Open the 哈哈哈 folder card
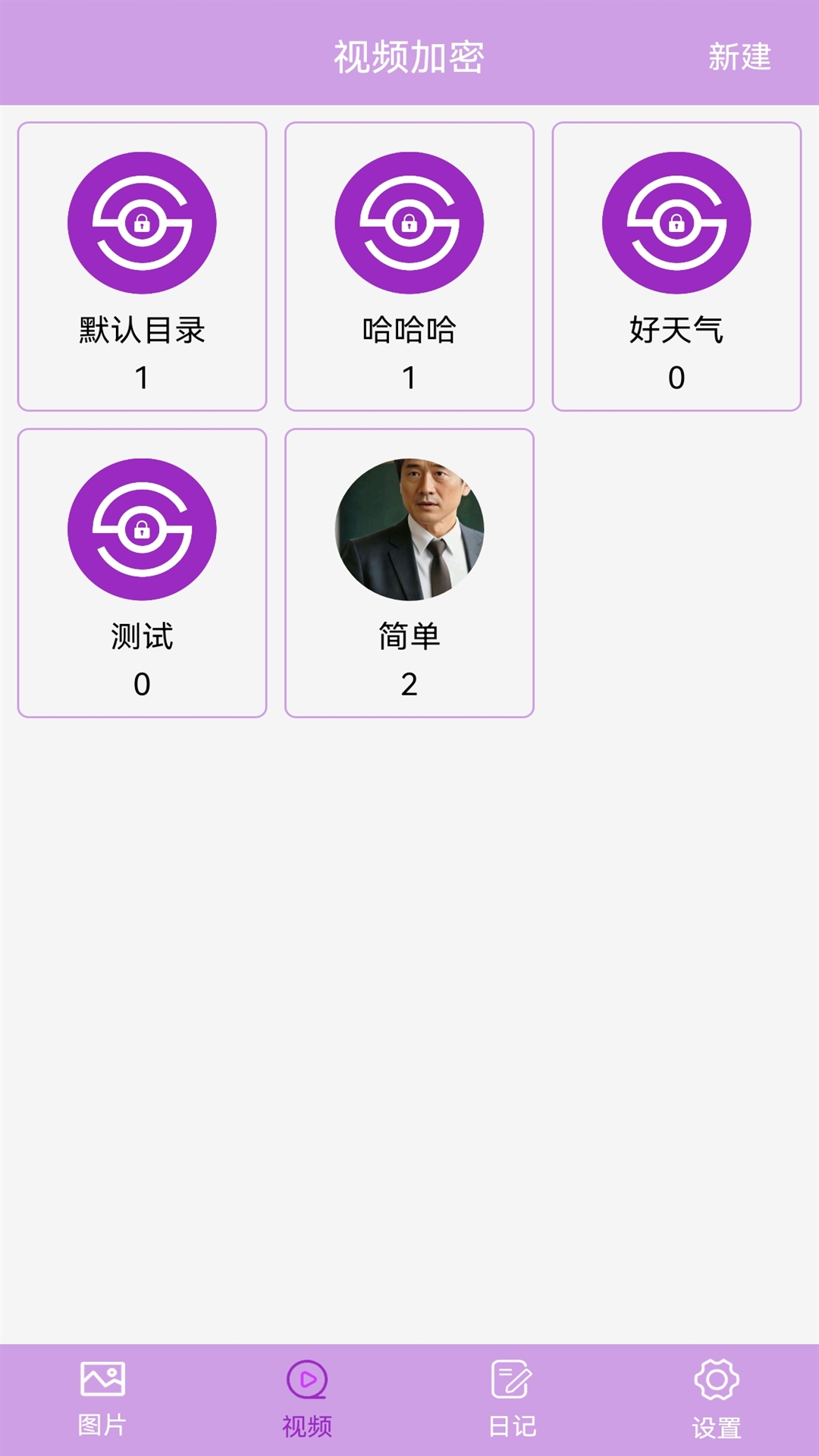The width and height of the screenshot is (819, 1456). click(409, 262)
